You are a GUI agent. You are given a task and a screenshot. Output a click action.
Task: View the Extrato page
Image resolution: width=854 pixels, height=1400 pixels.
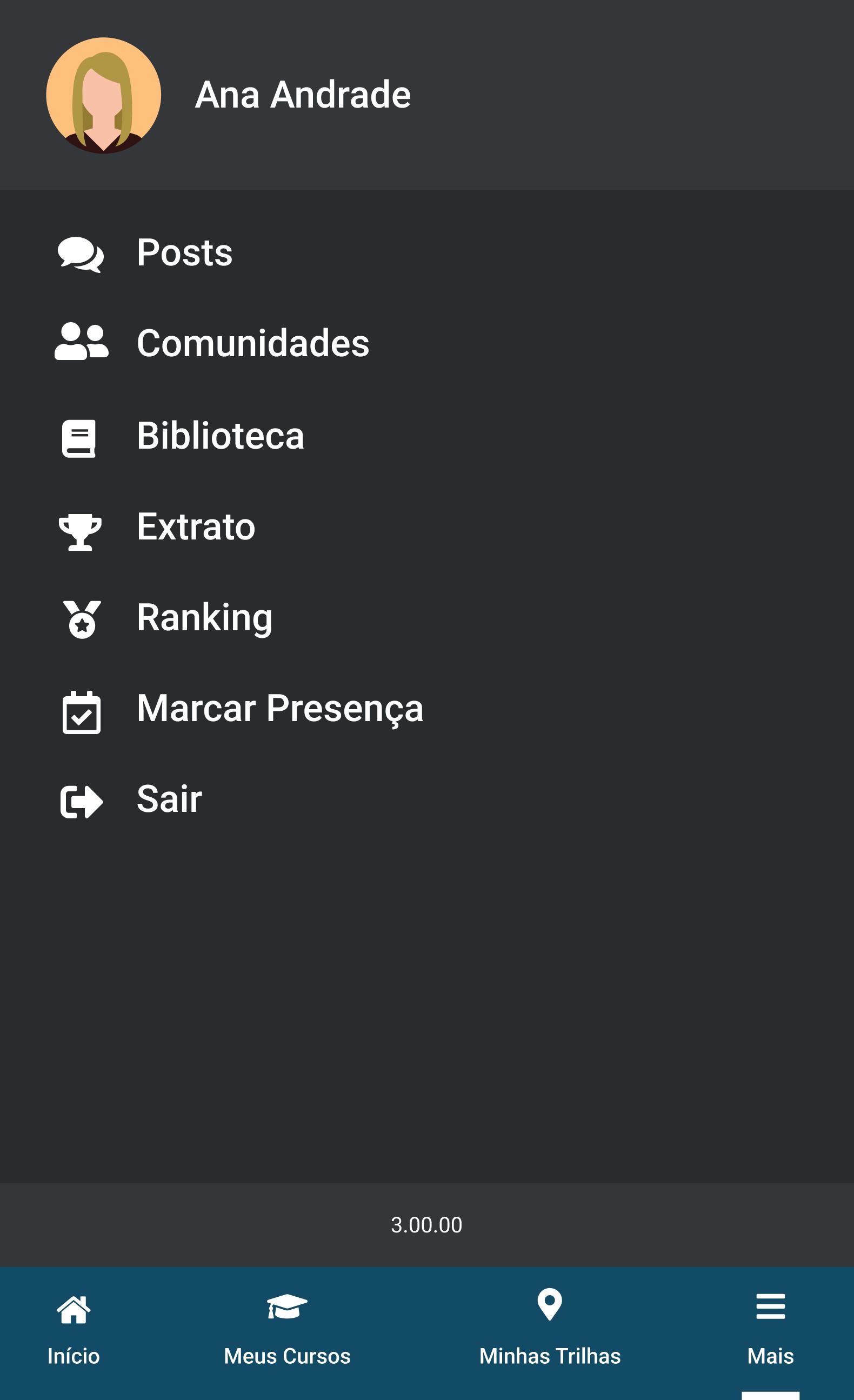coord(426,526)
